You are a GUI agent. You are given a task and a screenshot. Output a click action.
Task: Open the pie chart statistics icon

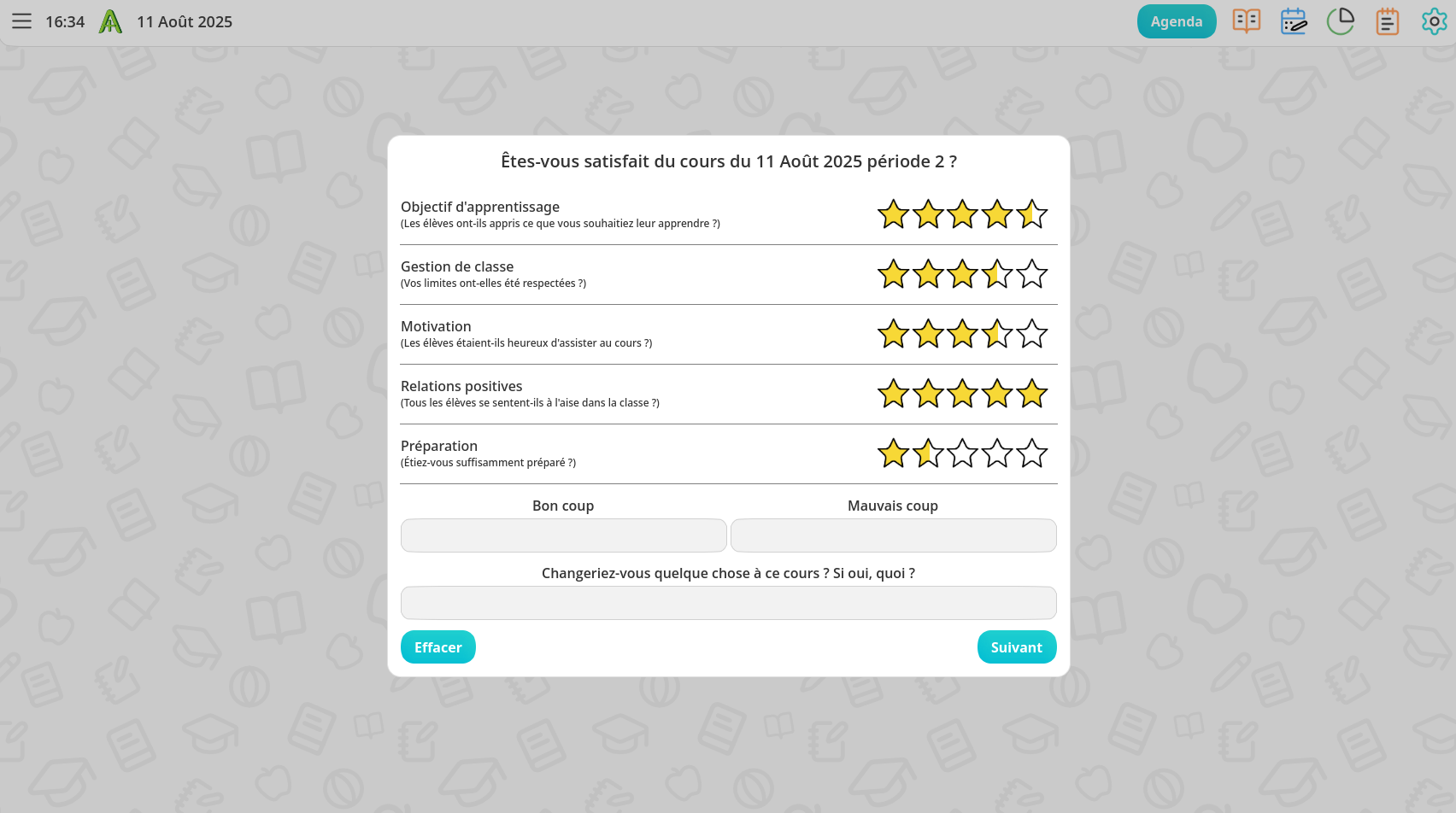click(1340, 21)
